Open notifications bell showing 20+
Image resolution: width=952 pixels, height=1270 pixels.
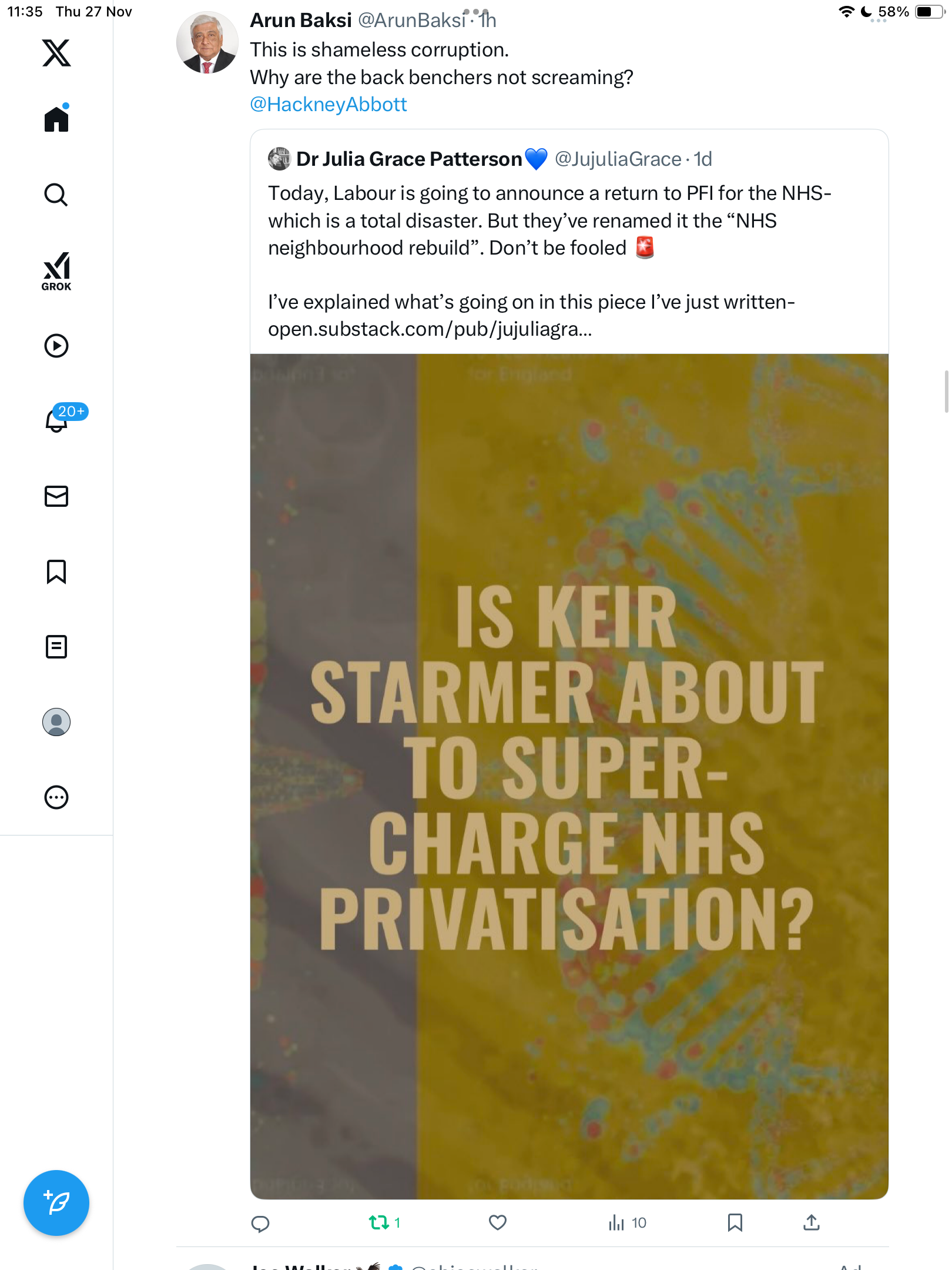click(57, 420)
